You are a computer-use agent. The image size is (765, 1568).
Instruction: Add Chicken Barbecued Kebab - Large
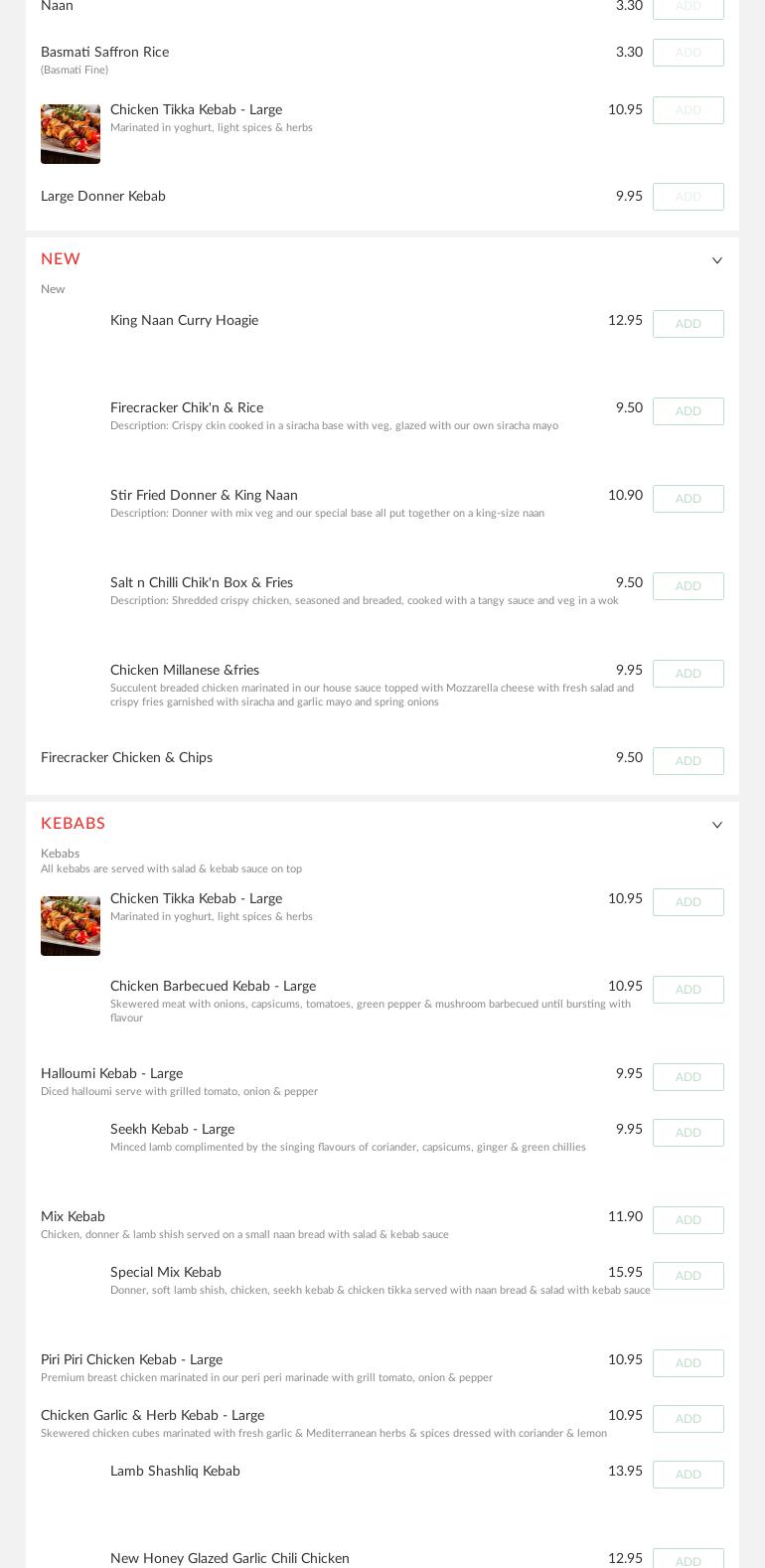pyautogui.click(x=688, y=990)
